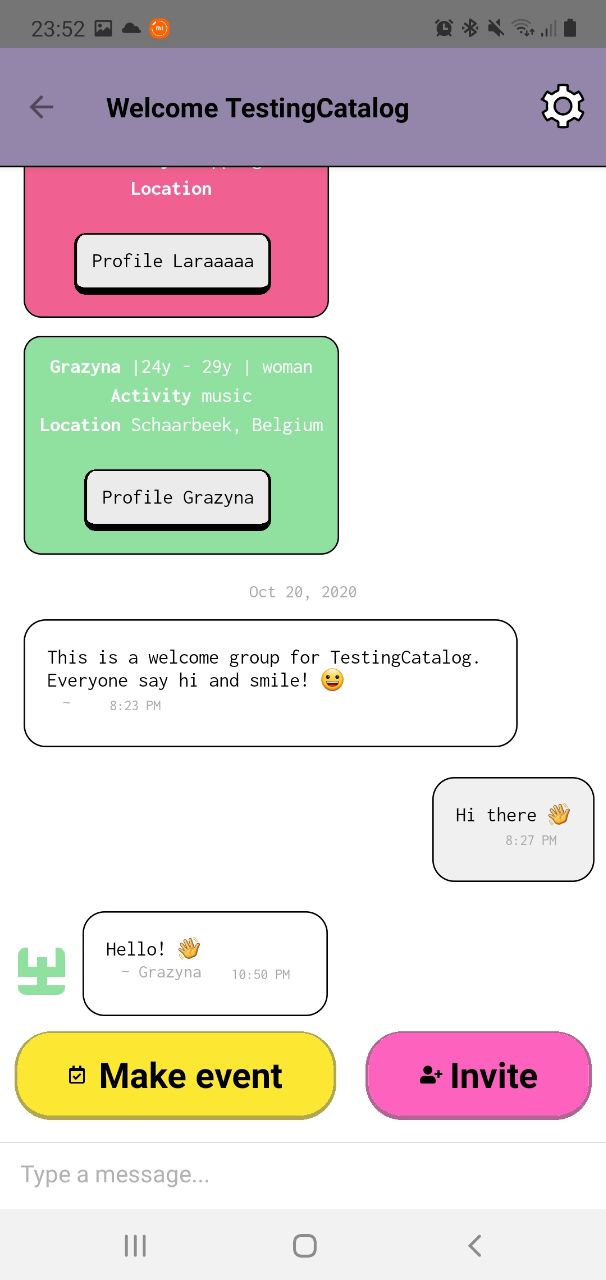This screenshot has height=1280, width=606.
Task: Open Profile Laraaaaa
Action: [x=172, y=261]
